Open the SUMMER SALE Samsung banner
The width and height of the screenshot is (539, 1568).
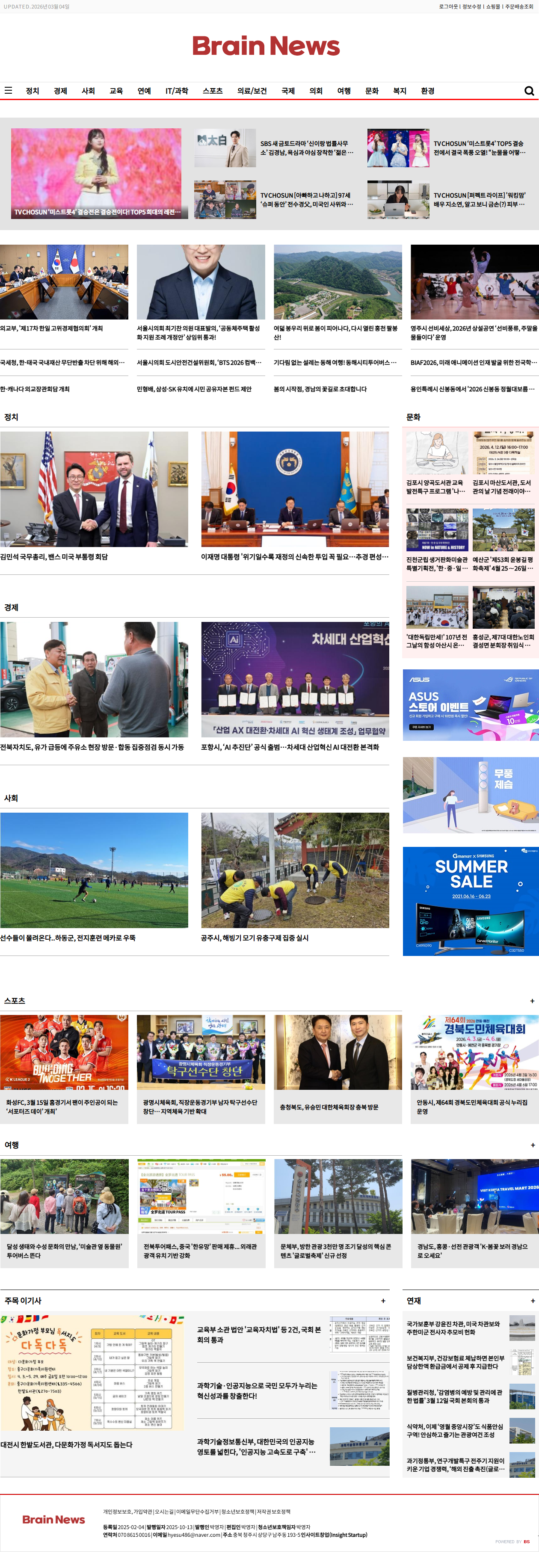click(x=470, y=901)
